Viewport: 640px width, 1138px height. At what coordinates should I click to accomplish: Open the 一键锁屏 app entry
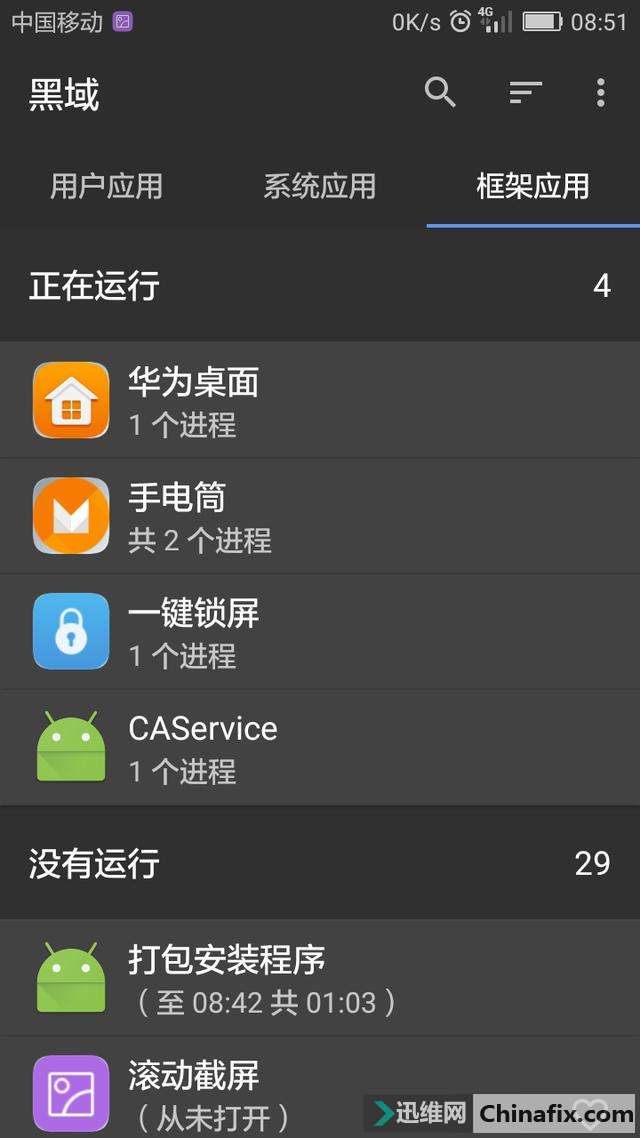click(320, 632)
